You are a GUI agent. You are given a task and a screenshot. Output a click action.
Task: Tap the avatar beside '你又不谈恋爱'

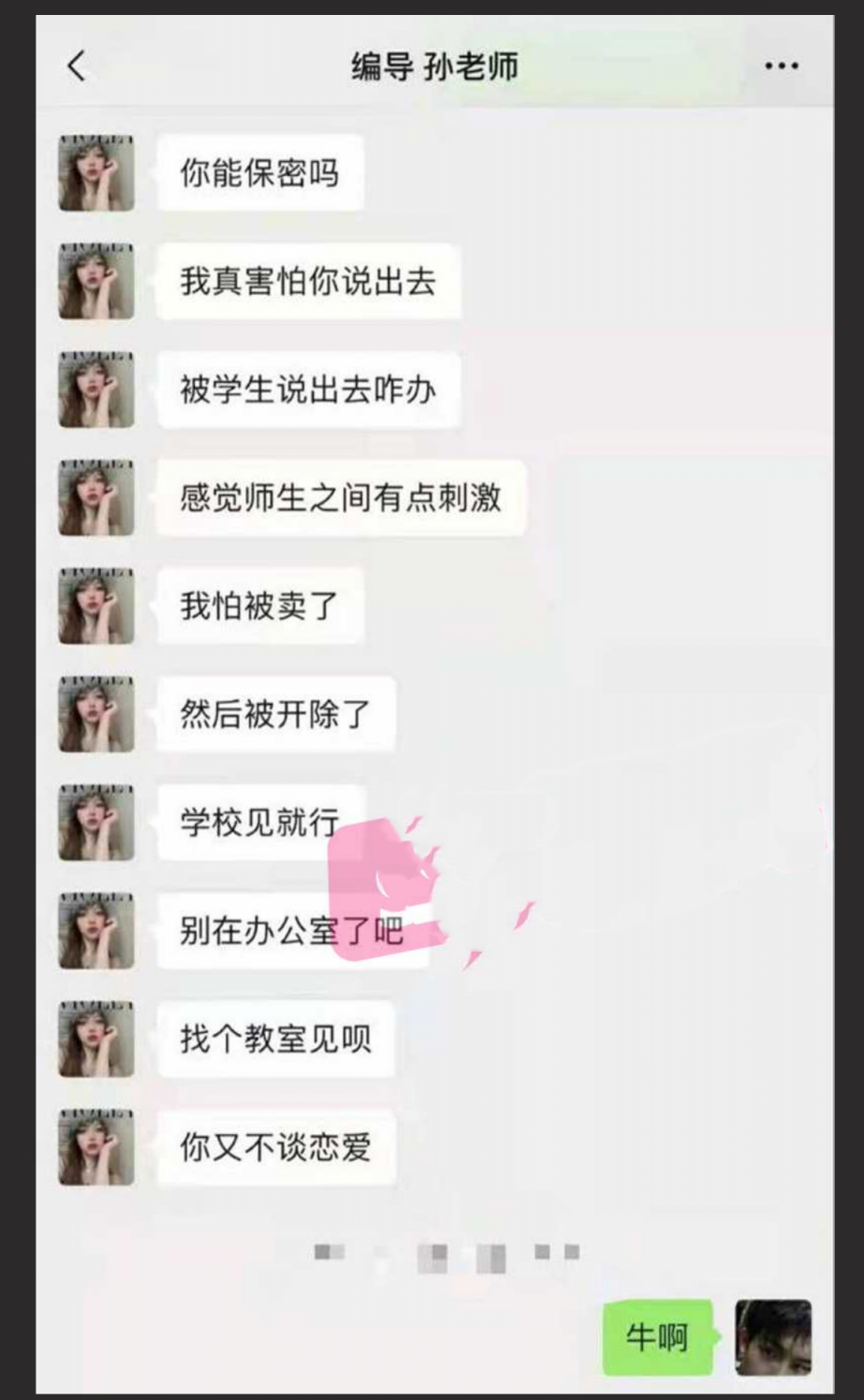click(96, 1147)
